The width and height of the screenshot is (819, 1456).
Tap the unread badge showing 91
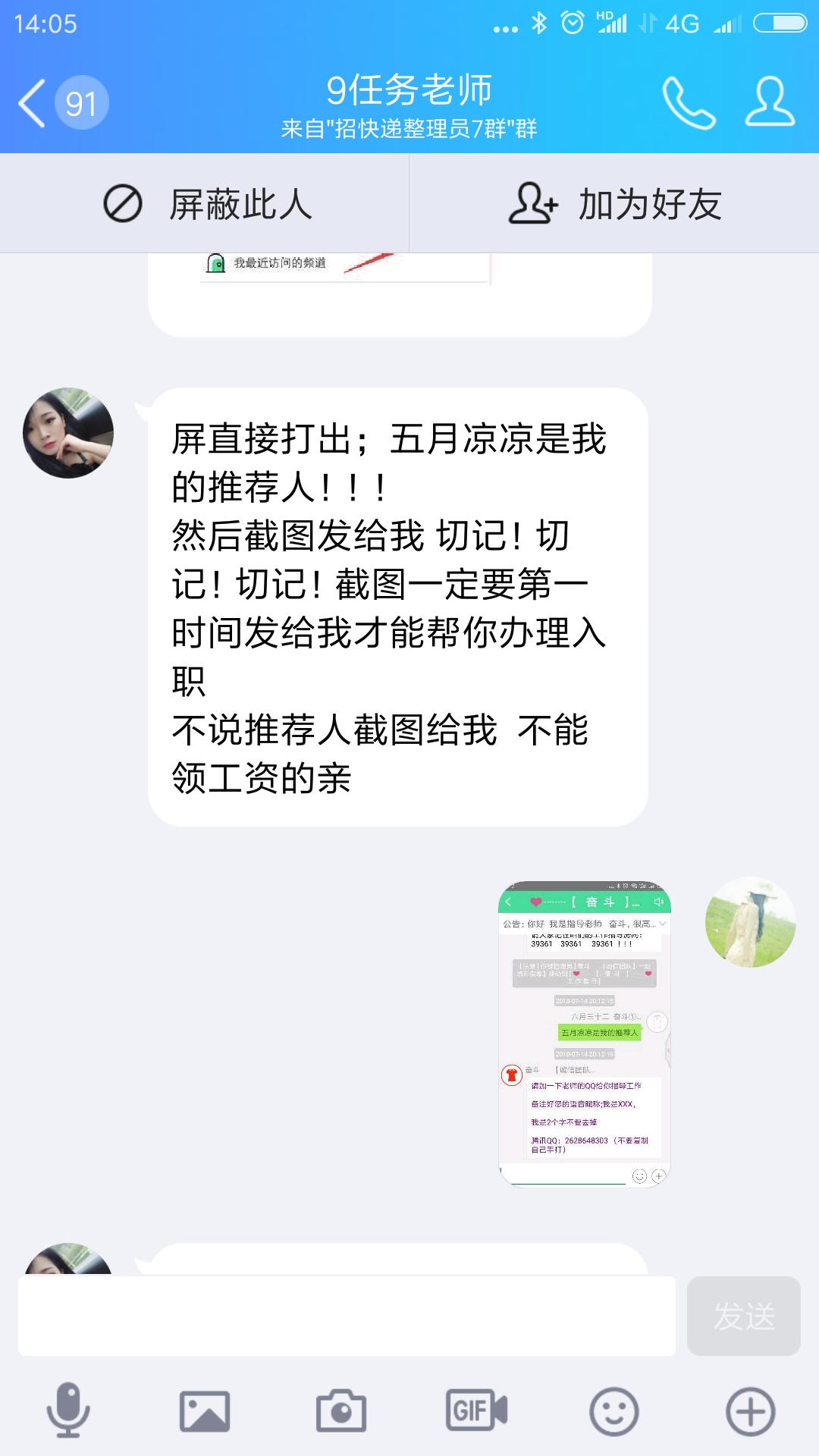tap(81, 101)
